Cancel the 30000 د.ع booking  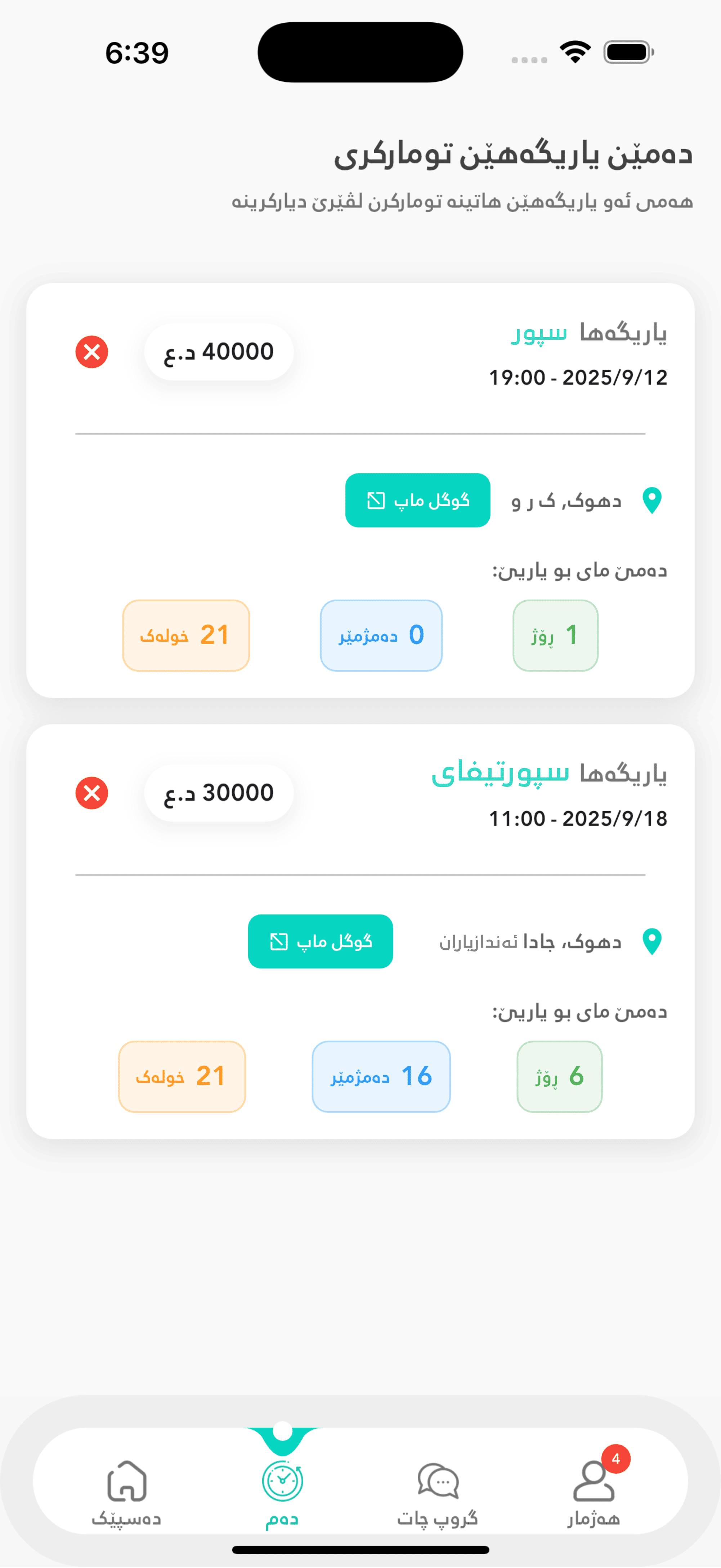[x=92, y=793]
